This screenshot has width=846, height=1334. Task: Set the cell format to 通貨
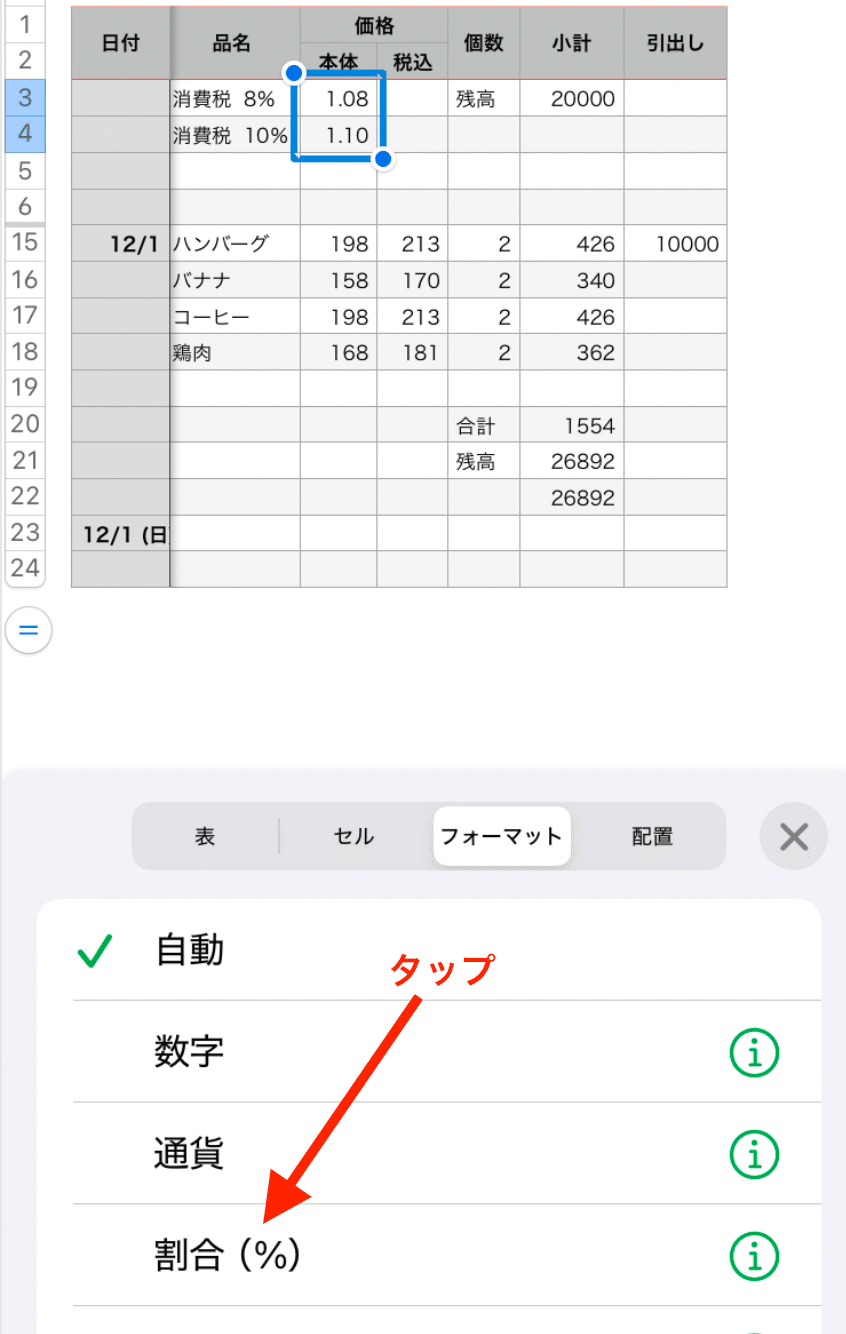[189, 1154]
